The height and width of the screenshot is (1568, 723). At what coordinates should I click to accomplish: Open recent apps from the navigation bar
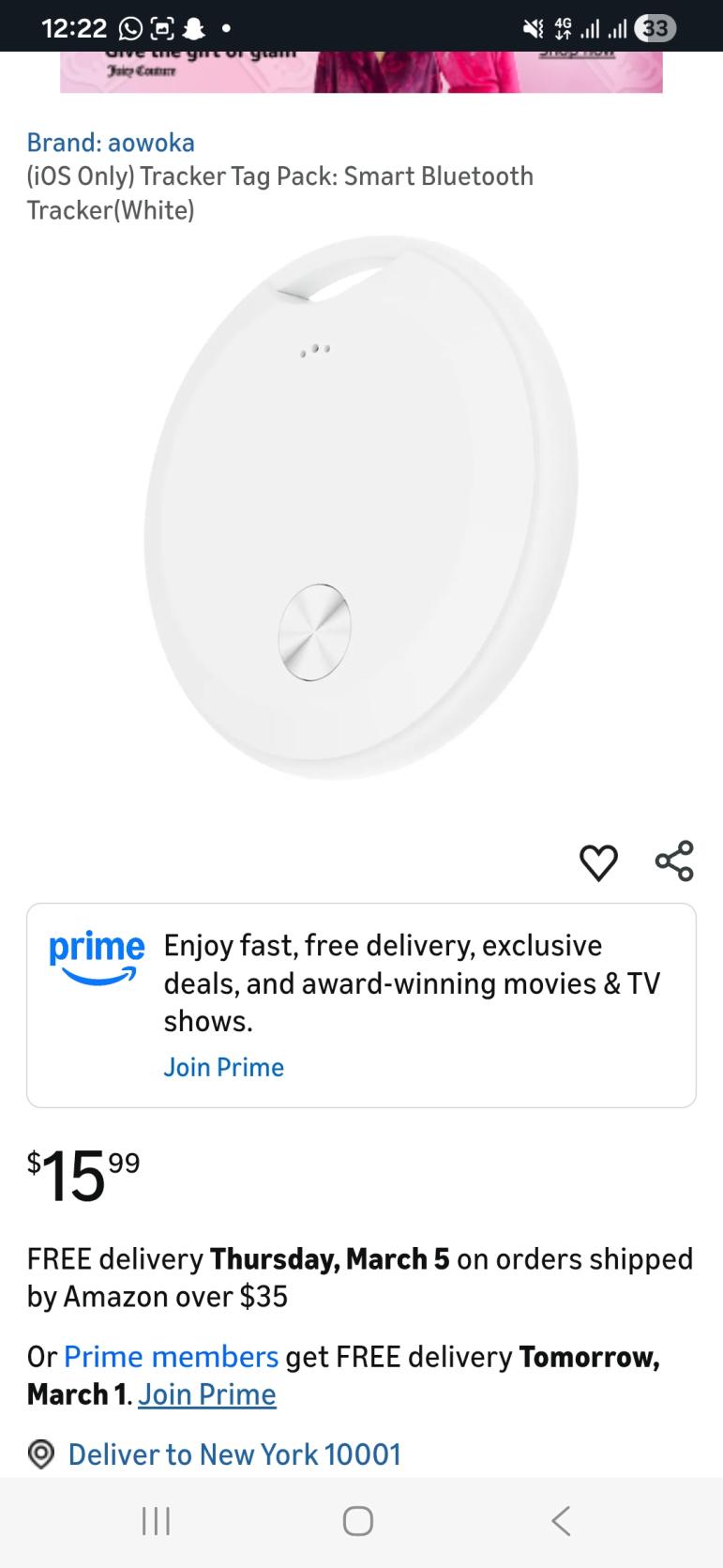point(156,1520)
